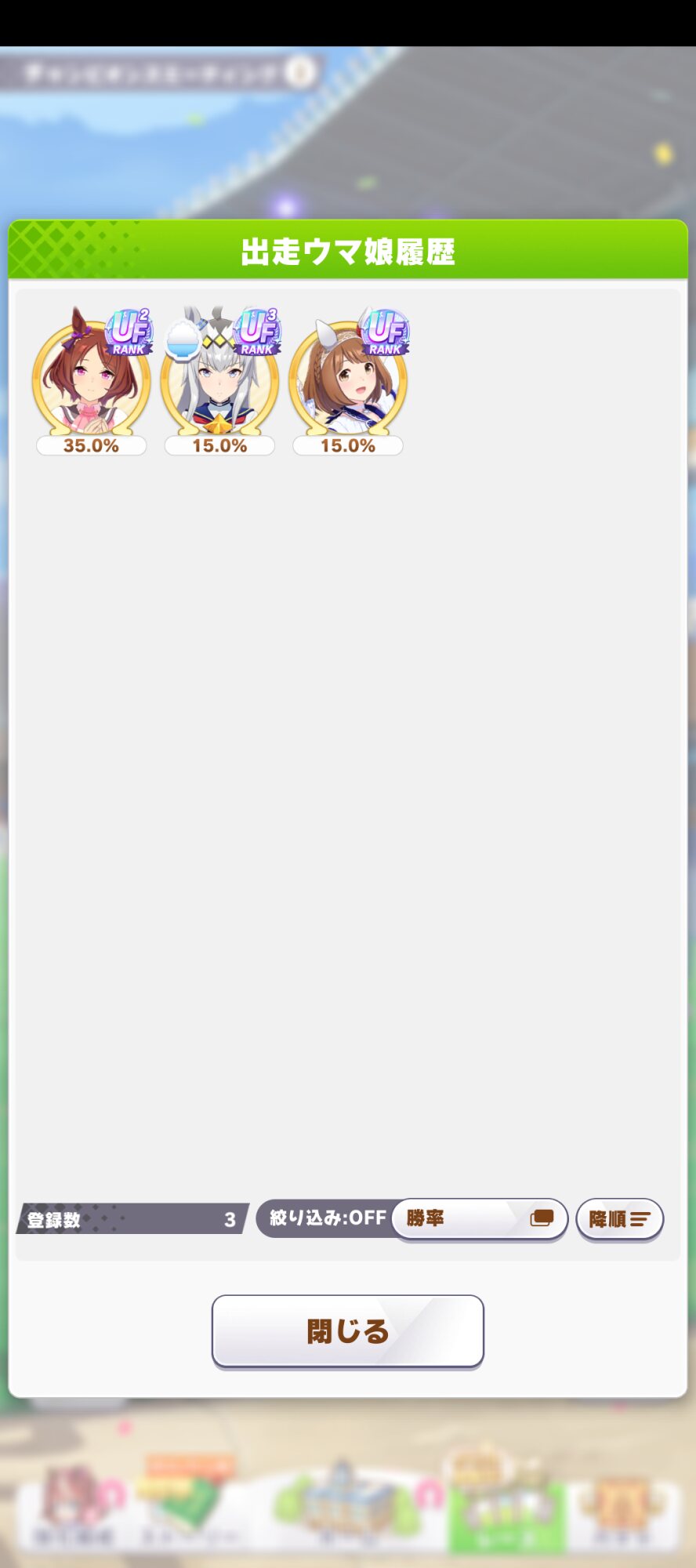Open the uma musume with 35.0% win rate
696x1568 pixels.
(92, 381)
